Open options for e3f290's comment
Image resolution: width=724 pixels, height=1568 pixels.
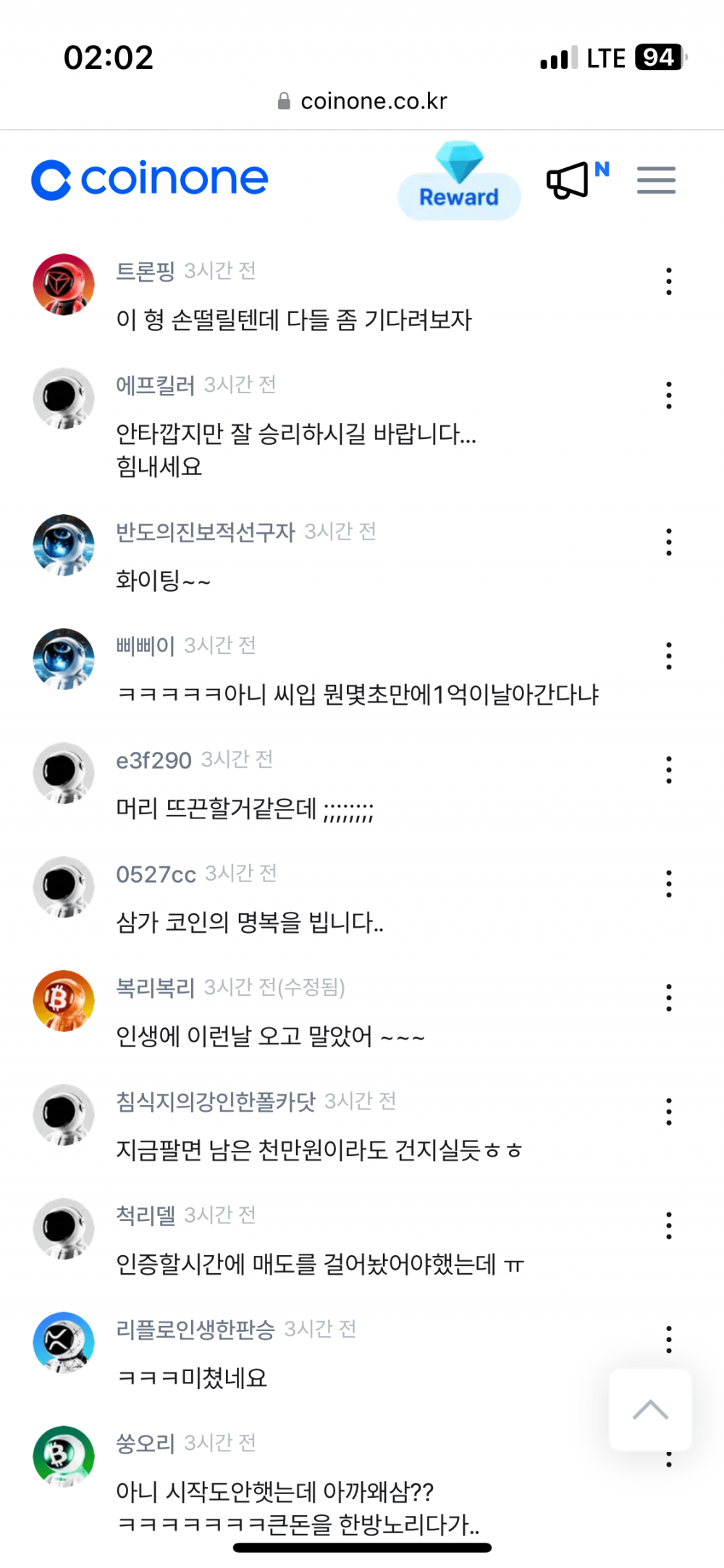(668, 770)
